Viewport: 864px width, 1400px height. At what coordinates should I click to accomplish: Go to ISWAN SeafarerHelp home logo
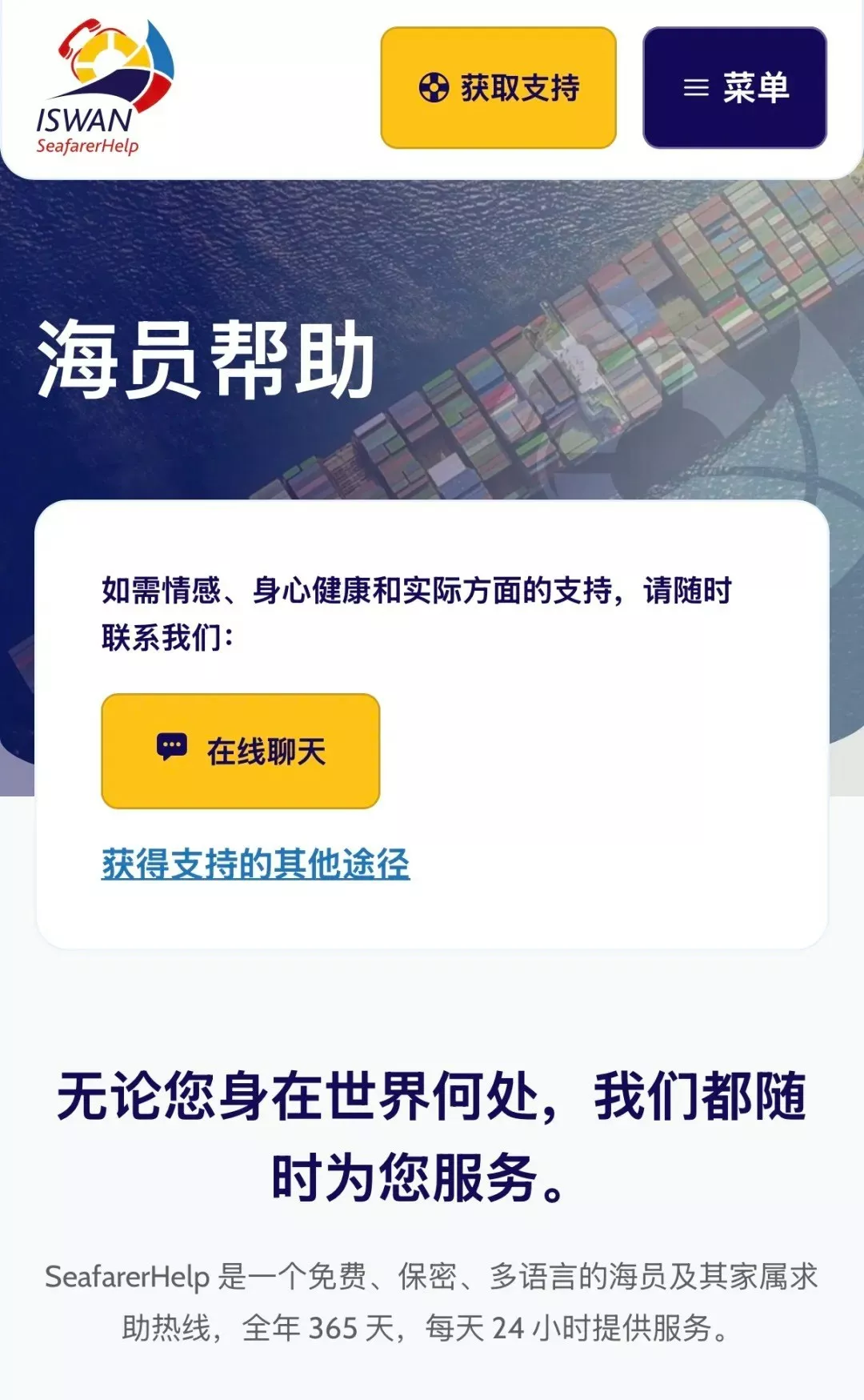coord(102,88)
